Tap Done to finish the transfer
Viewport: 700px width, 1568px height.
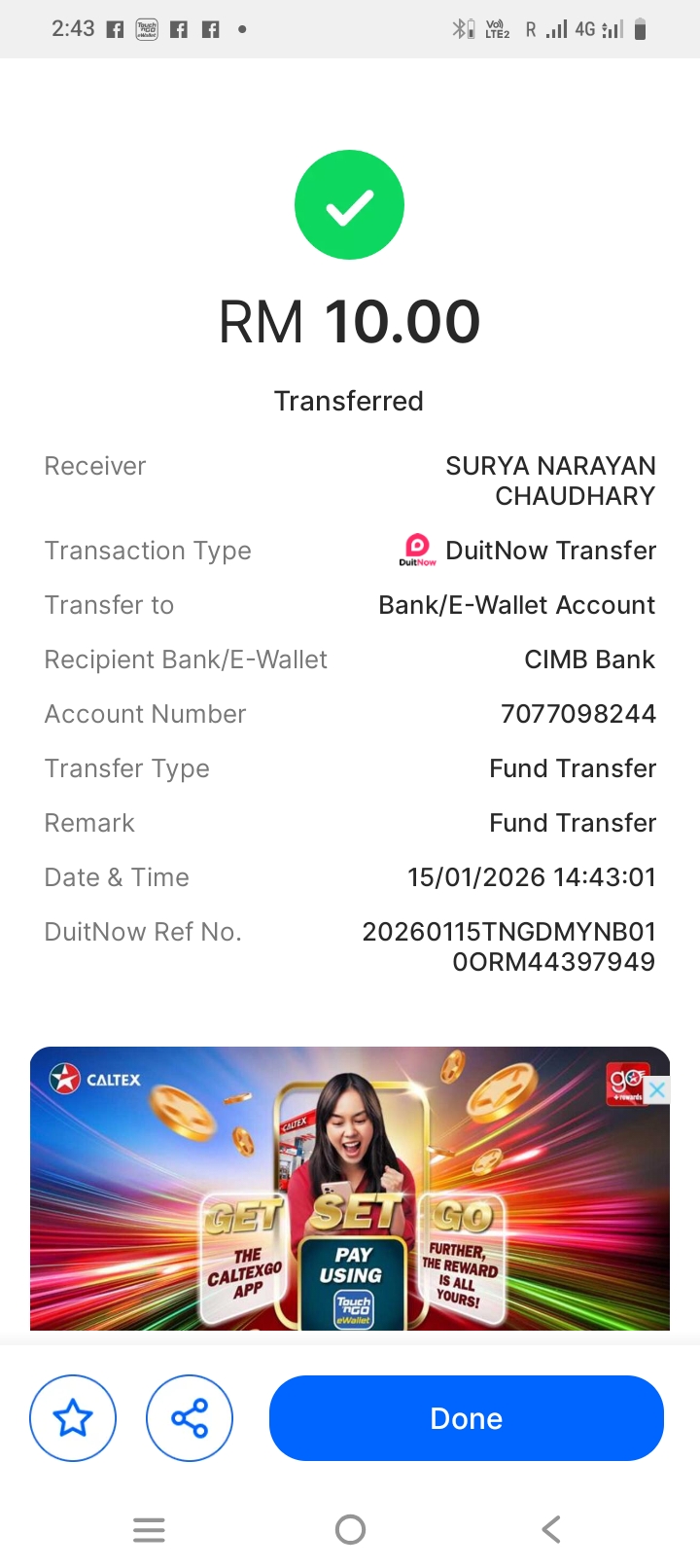[x=466, y=1418]
